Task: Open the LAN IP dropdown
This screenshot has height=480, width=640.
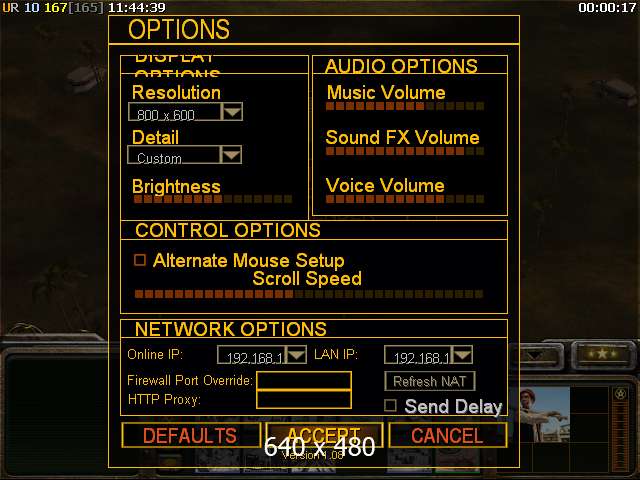Action: click(462, 355)
